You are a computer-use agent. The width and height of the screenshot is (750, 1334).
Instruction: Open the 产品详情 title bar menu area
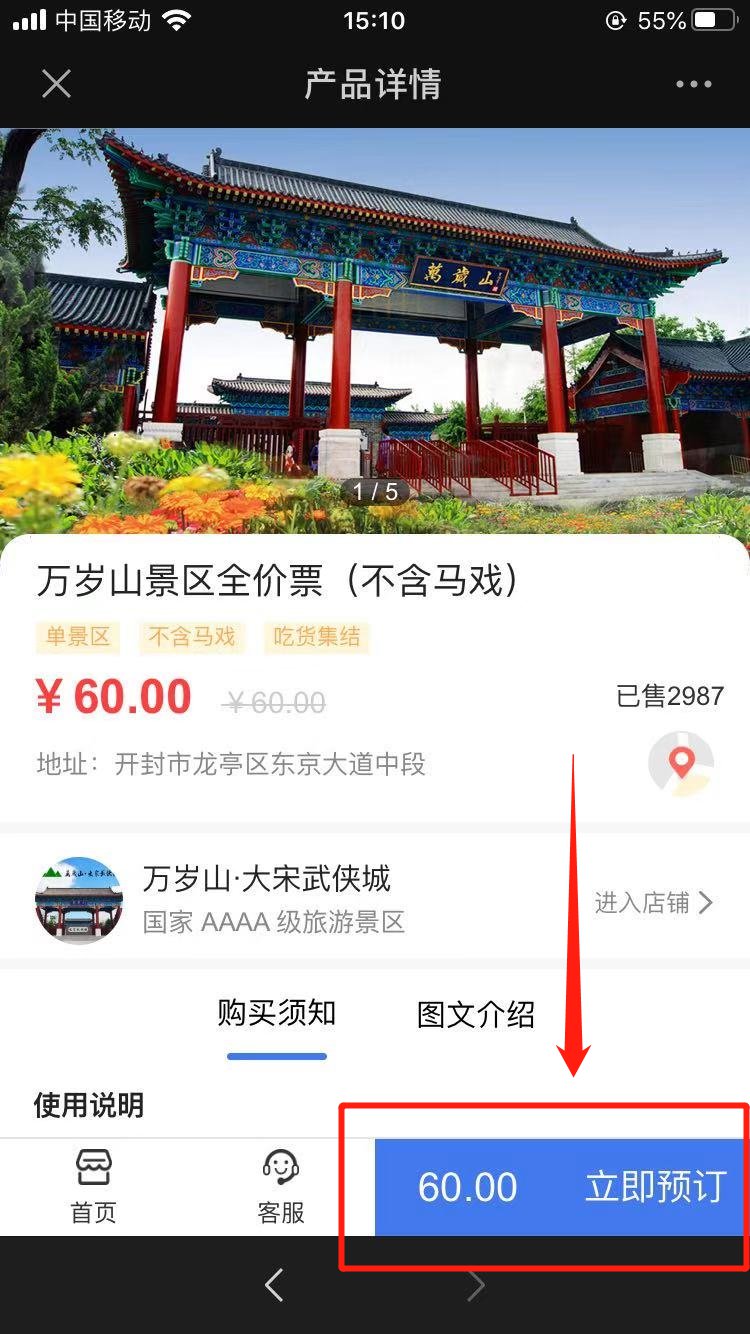(x=373, y=84)
